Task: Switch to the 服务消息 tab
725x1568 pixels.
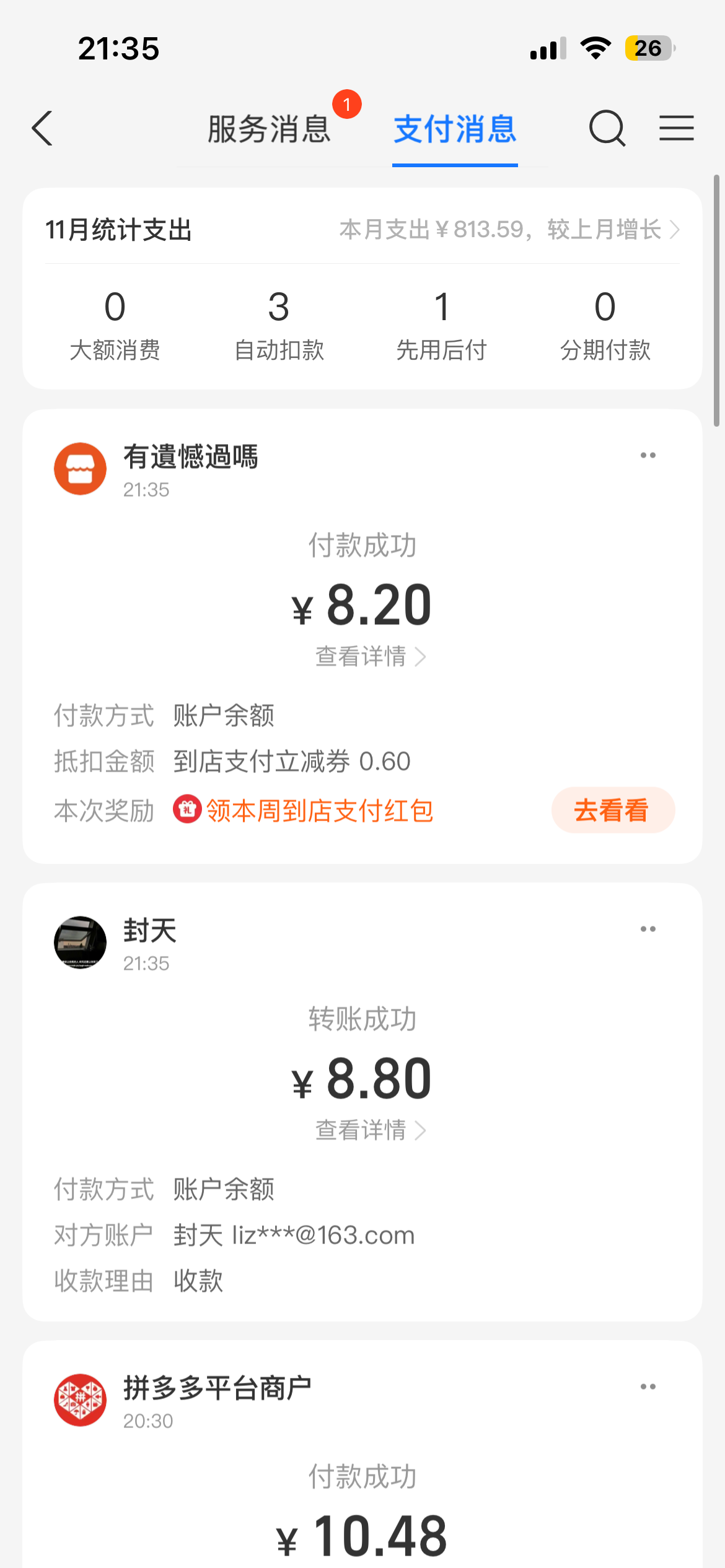Action: tap(269, 129)
